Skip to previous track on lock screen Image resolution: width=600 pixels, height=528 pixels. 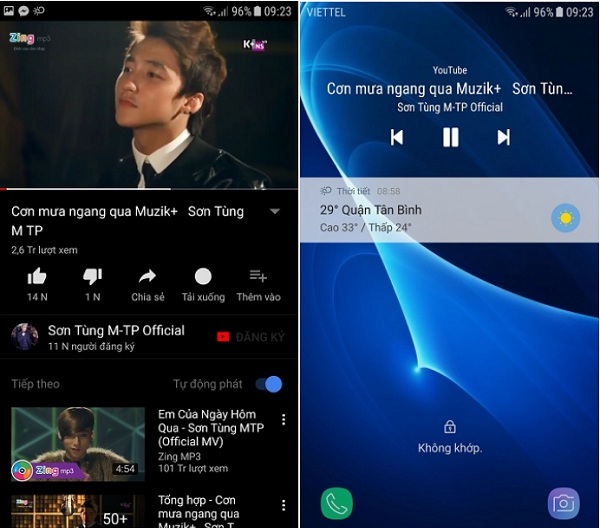(x=397, y=137)
